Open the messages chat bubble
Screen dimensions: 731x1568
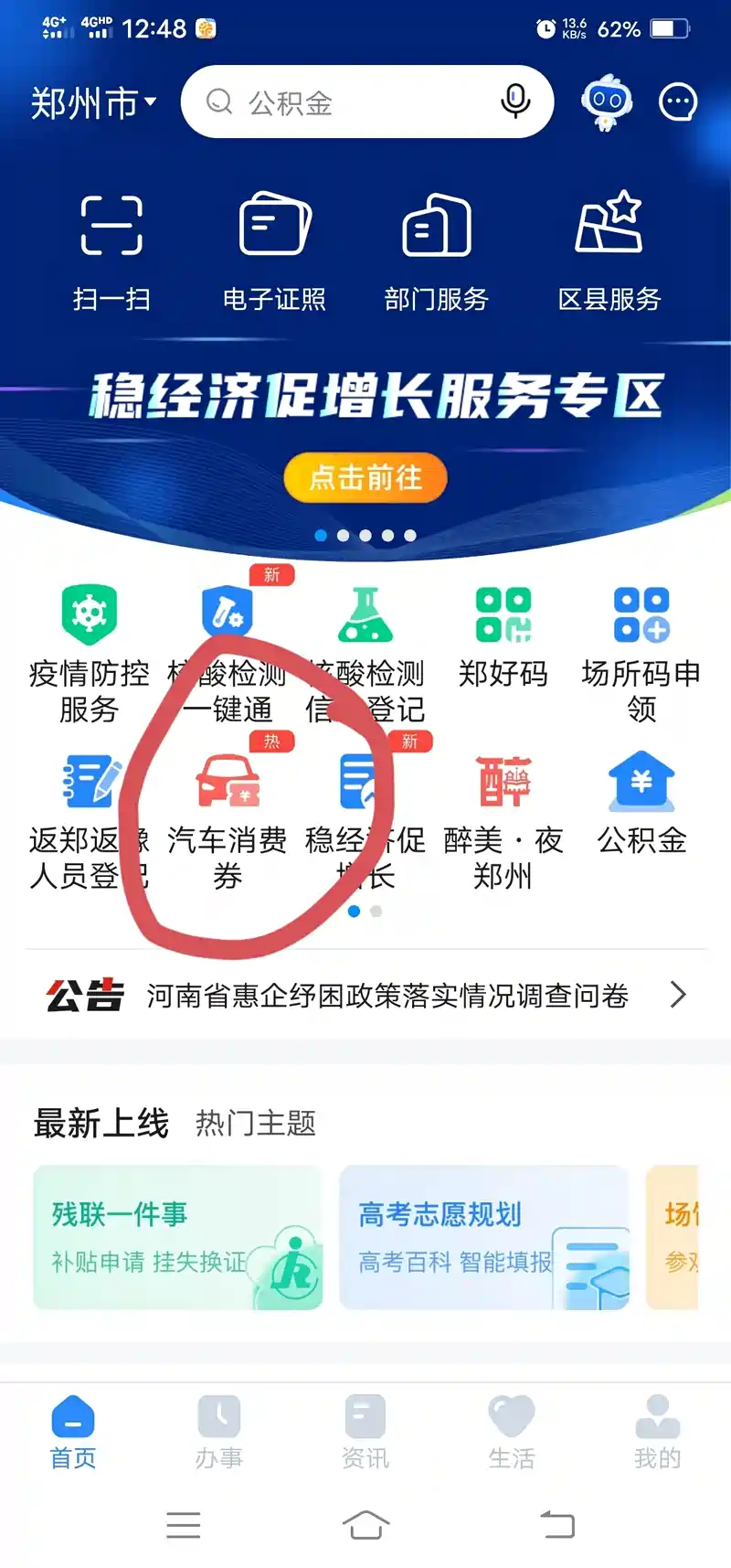[678, 102]
